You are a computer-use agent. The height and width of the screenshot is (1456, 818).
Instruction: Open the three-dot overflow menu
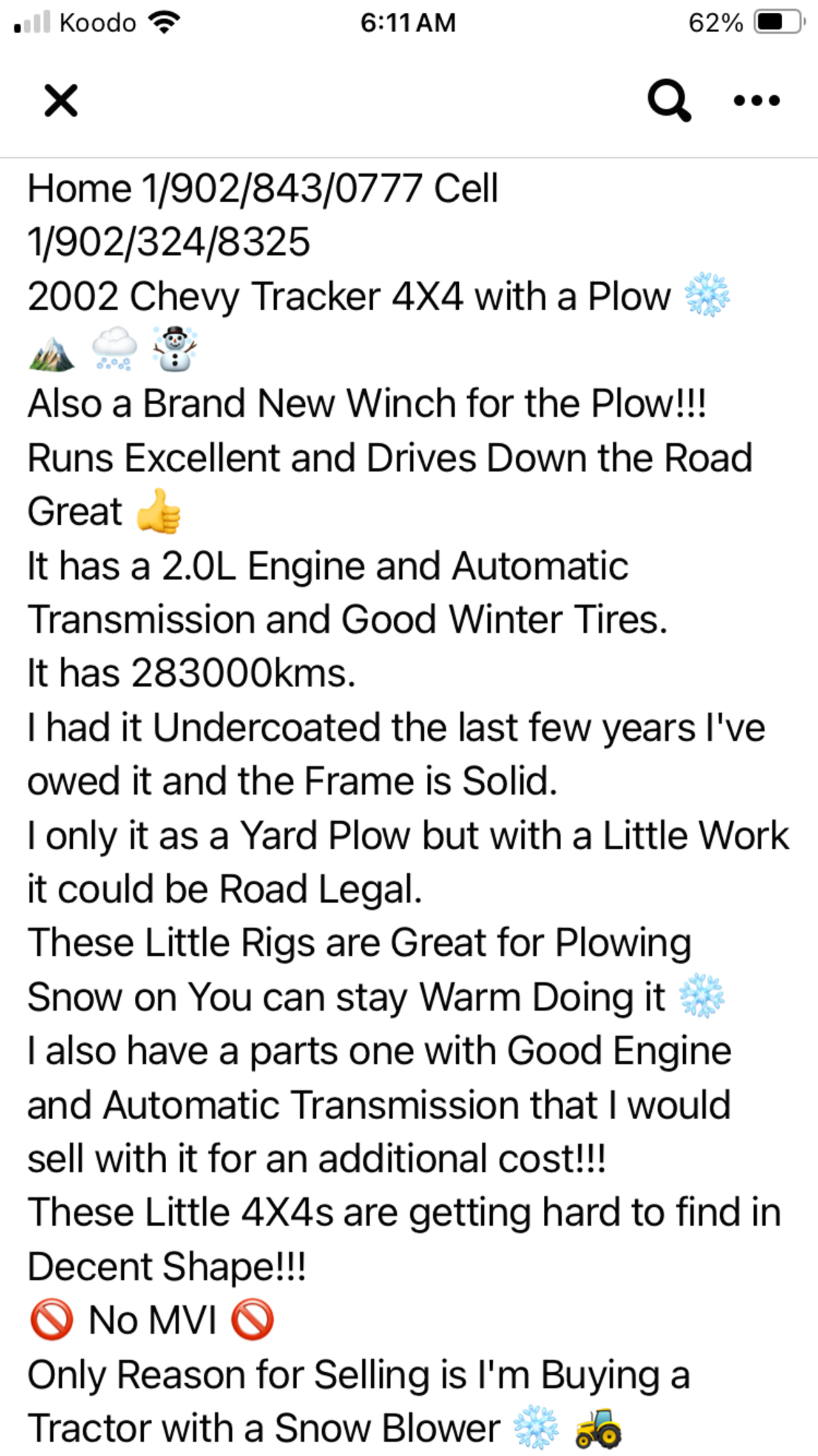click(x=757, y=100)
